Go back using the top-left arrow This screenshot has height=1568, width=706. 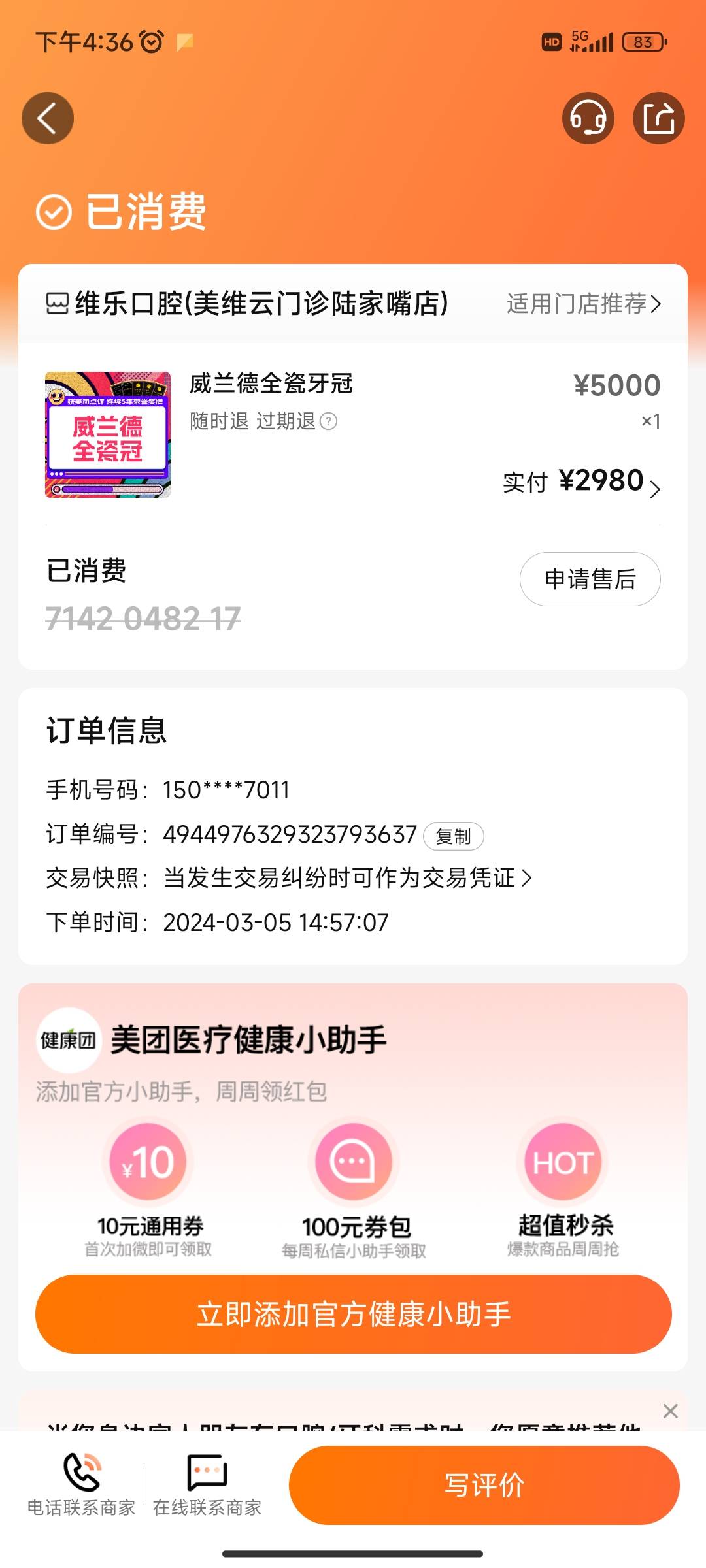coord(48,118)
